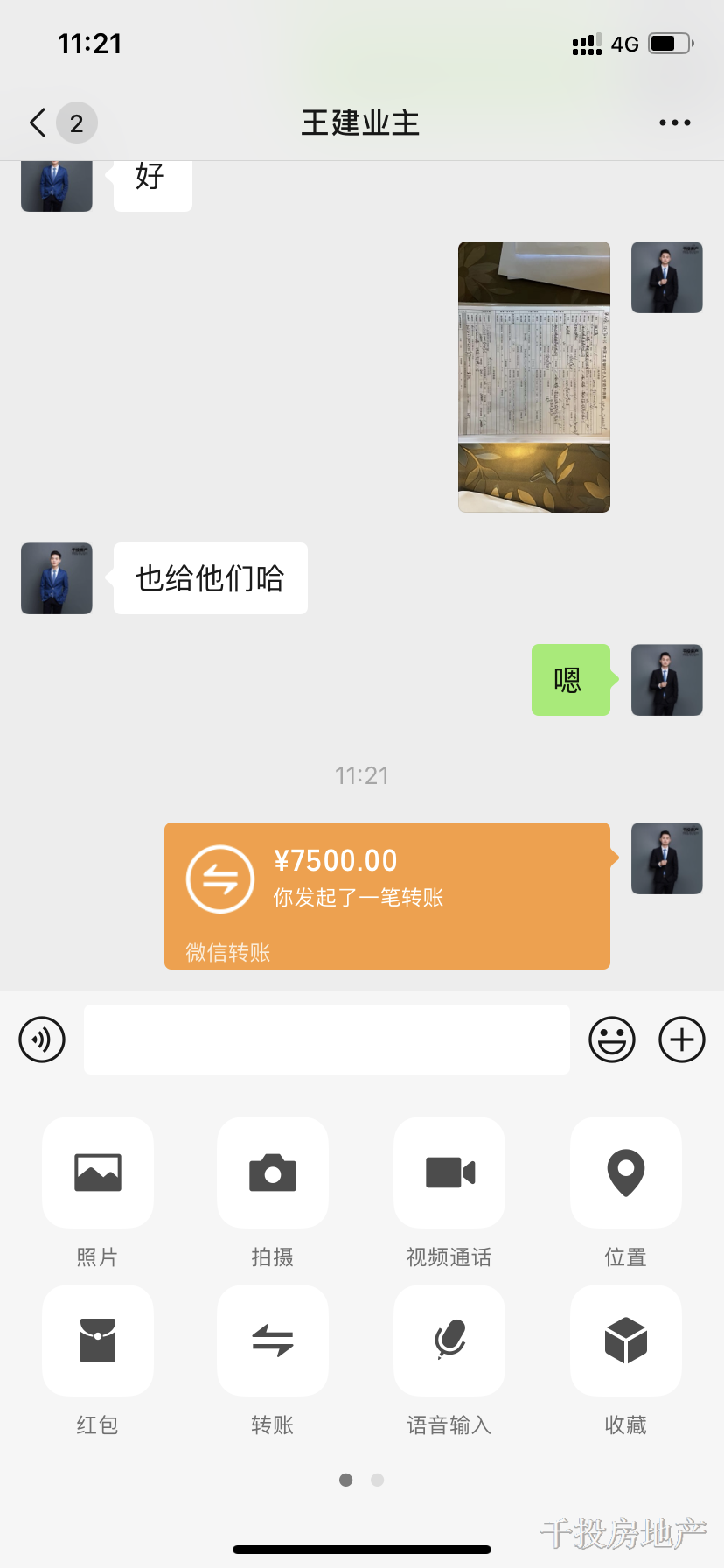Open the chat details overflow menu
The height and width of the screenshot is (1568, 724).
[x=674, y=122]
